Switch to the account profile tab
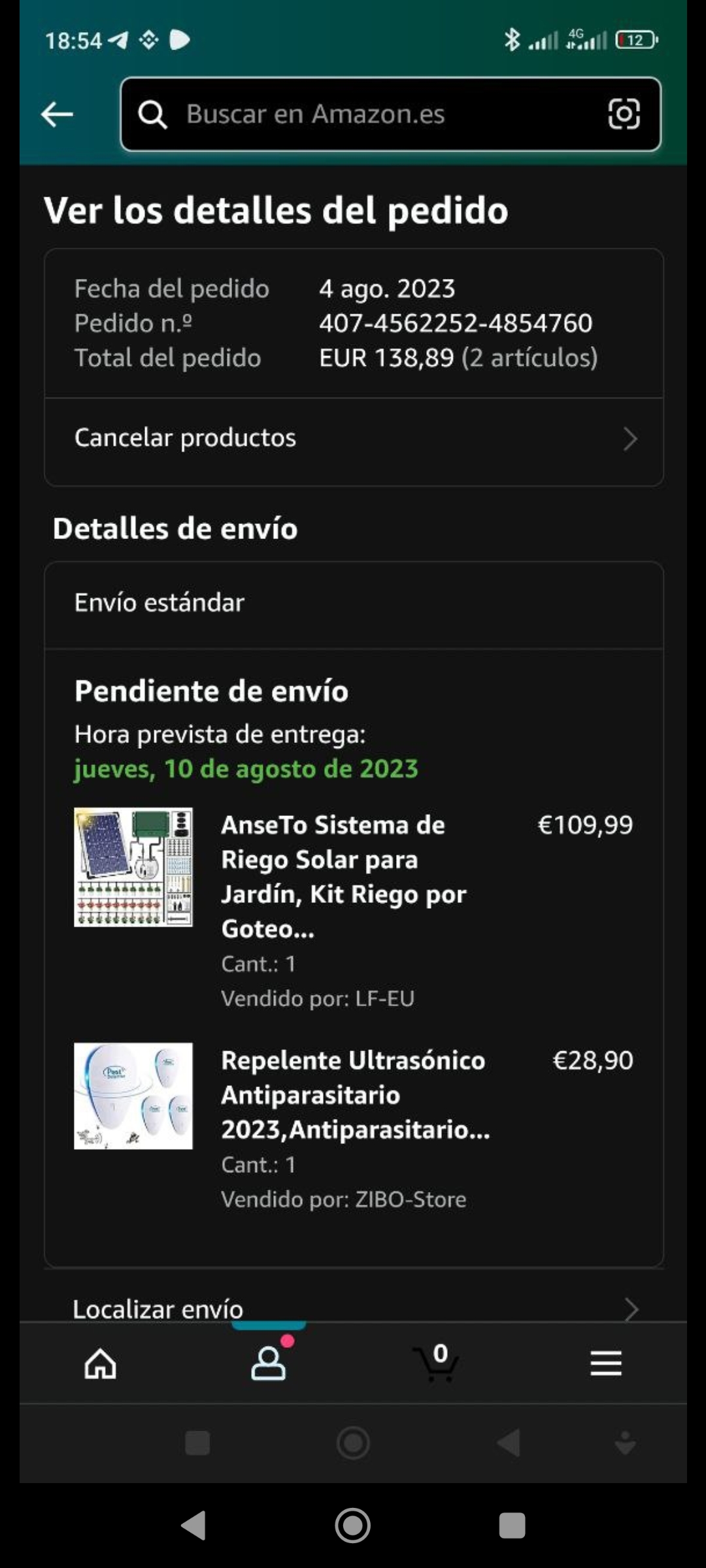Viewport: 706px width, 1568px height. click(x=269, y=1364)
